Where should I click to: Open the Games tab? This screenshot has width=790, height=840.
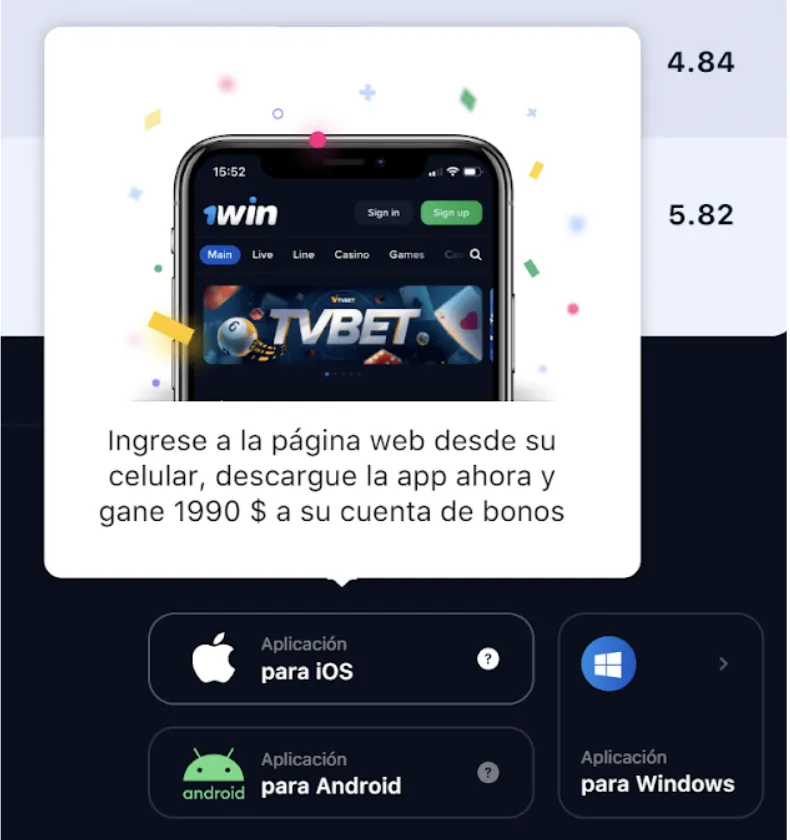(407, 255)
